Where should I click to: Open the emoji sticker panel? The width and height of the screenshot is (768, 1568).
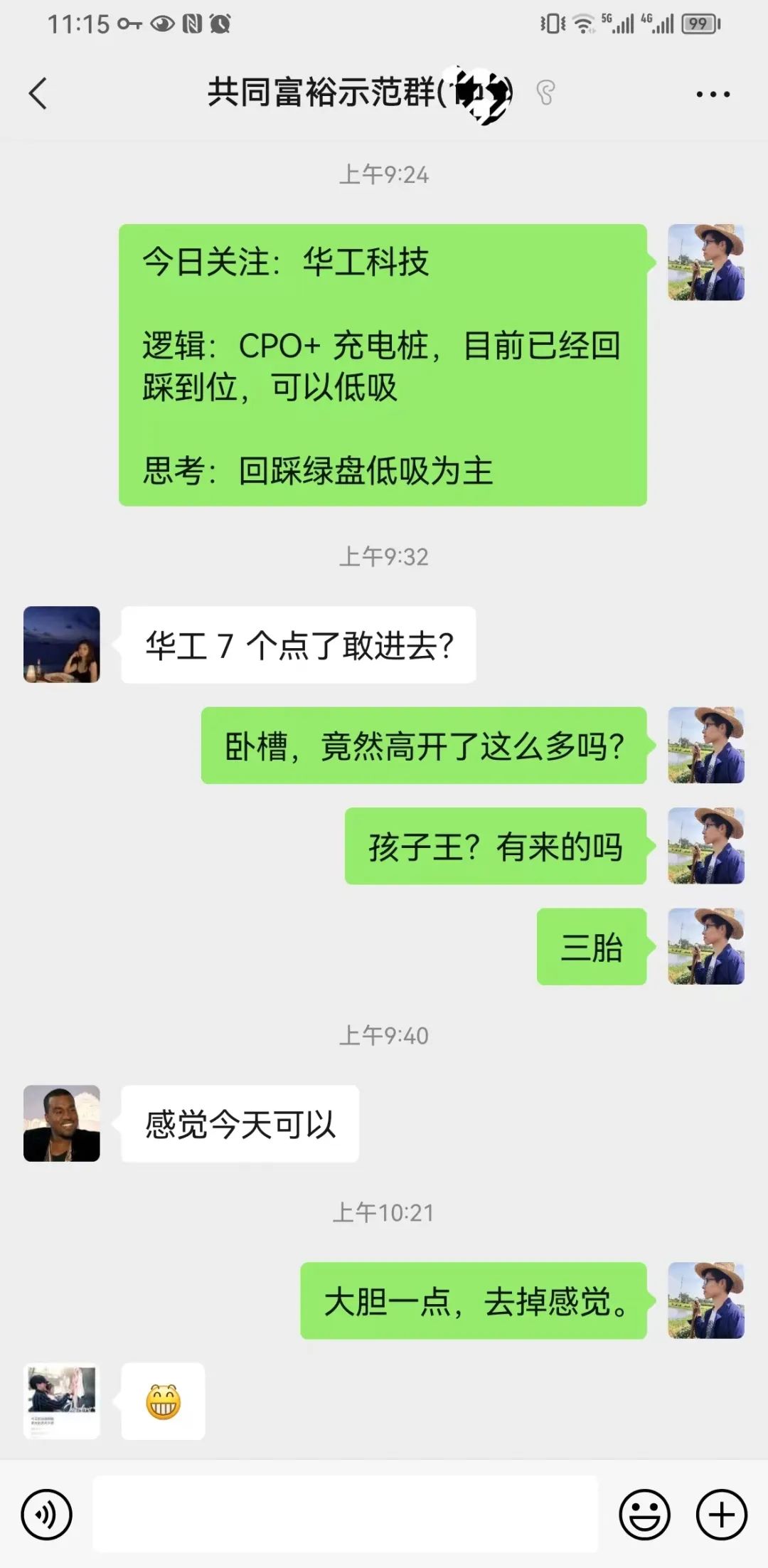coord(644,1515)
